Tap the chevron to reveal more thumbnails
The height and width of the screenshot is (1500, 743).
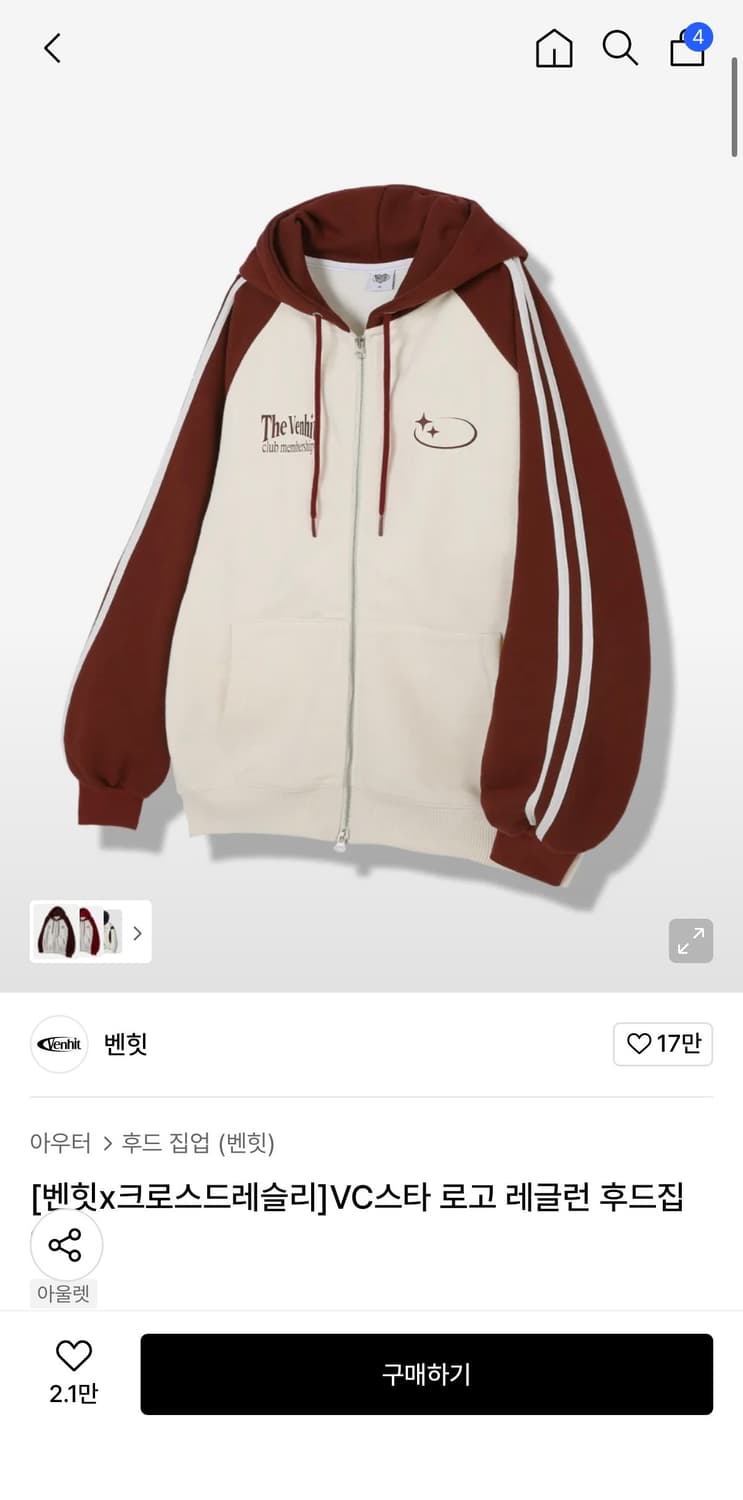(x=137, y=932)
